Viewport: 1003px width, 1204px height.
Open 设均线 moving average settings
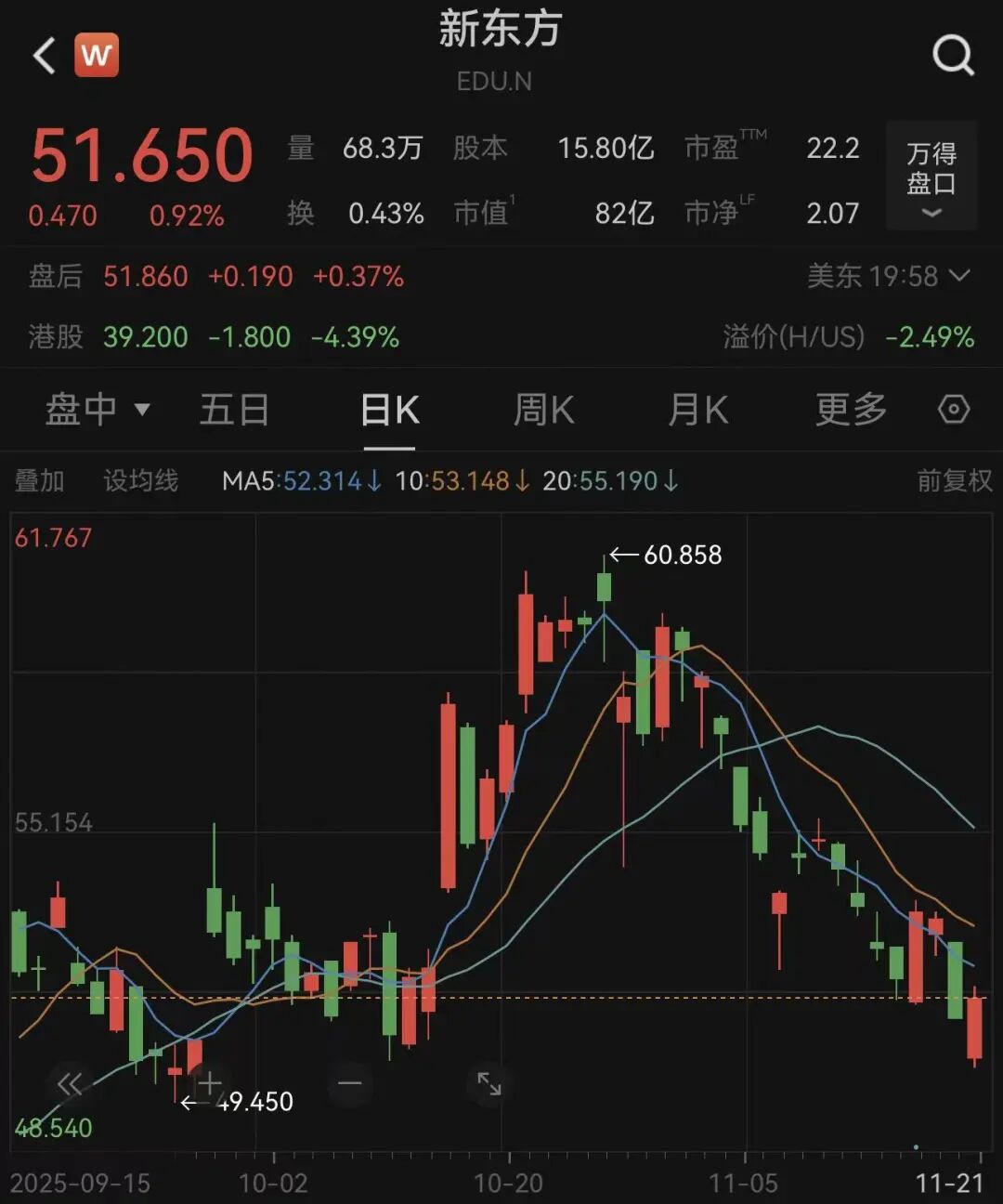click(140, 480)
